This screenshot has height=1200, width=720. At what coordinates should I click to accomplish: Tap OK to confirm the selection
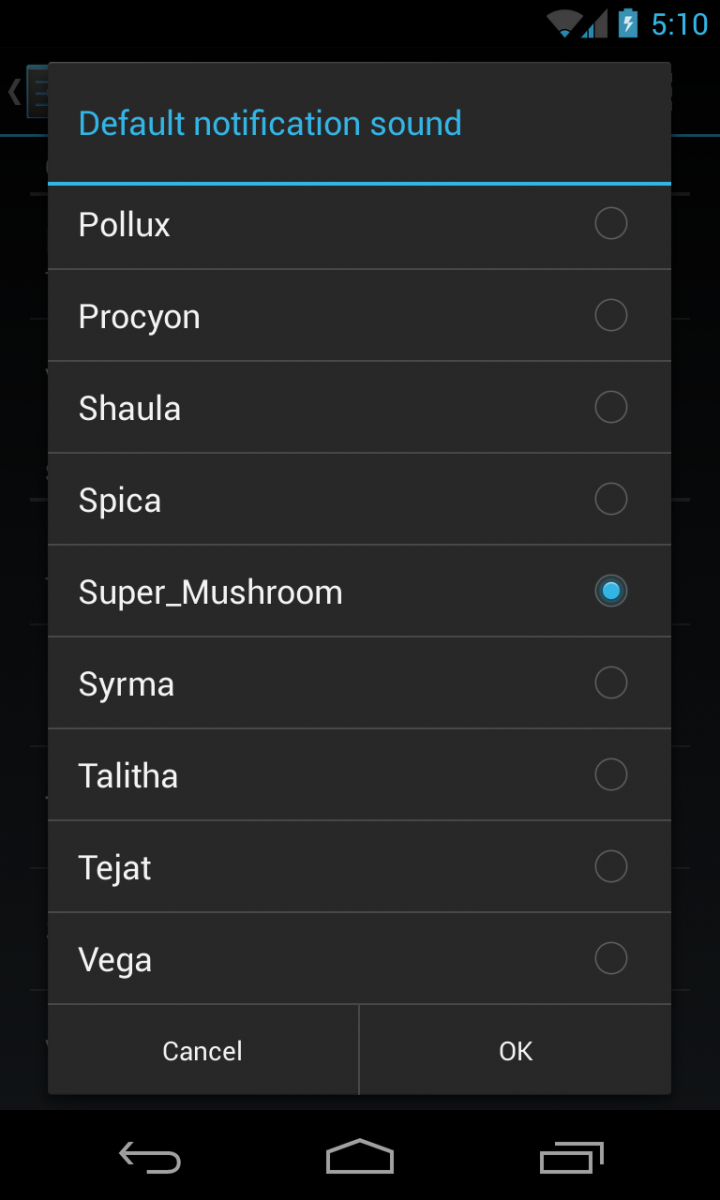(515, 1050)
